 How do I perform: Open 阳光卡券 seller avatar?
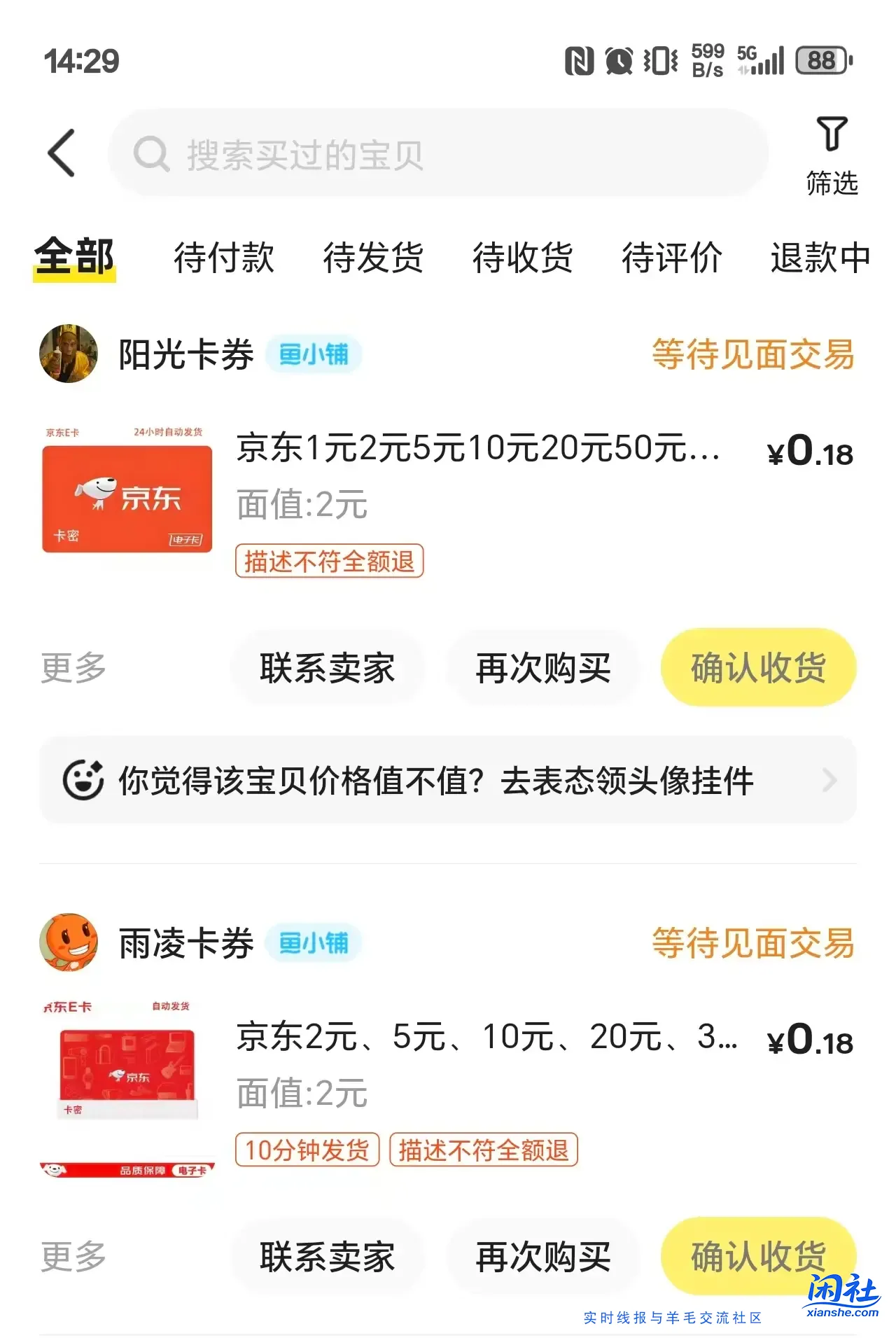[x=68, y=354]
